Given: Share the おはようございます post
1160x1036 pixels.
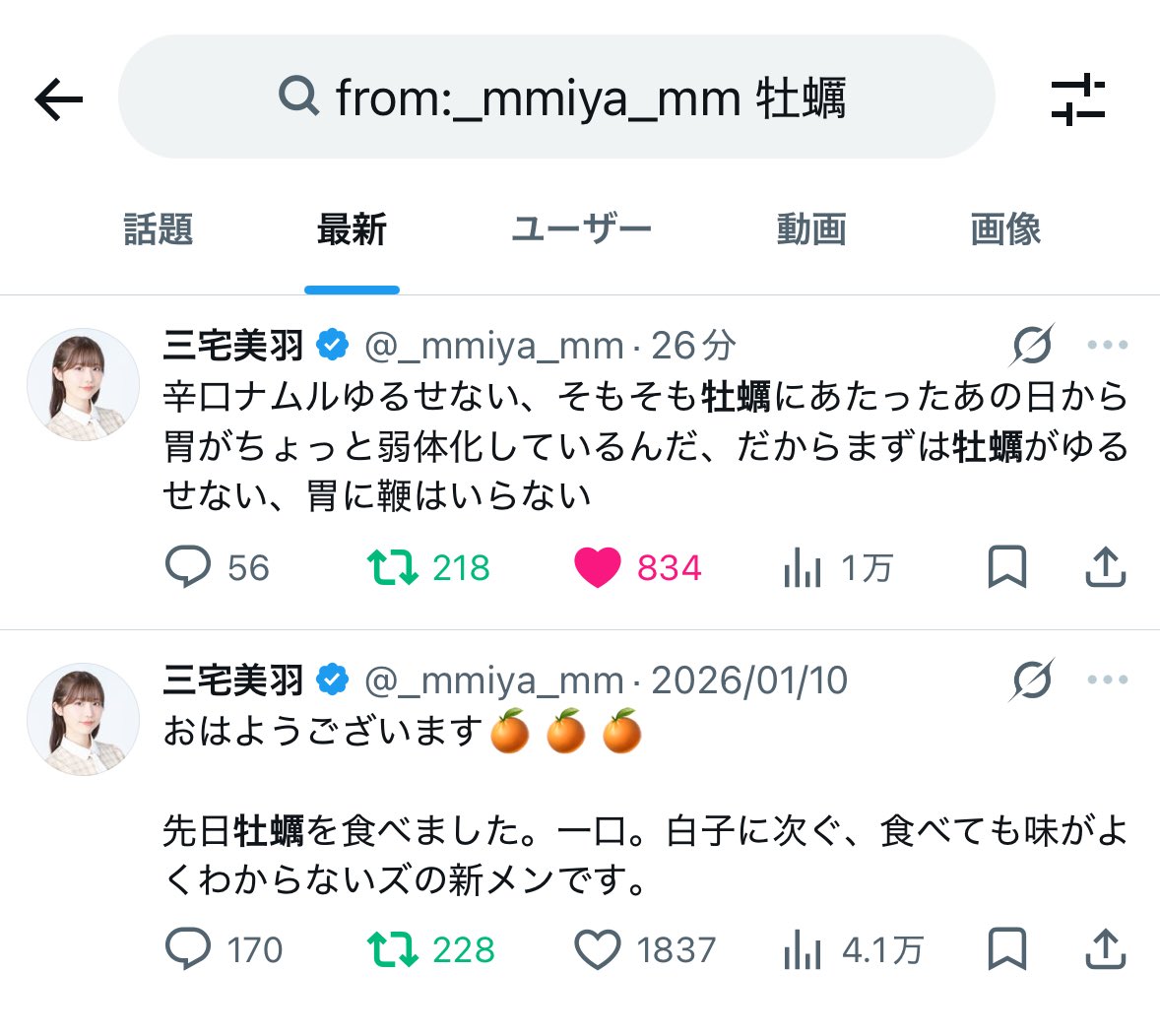Looking at the screenshot, I should [1105, 949].
